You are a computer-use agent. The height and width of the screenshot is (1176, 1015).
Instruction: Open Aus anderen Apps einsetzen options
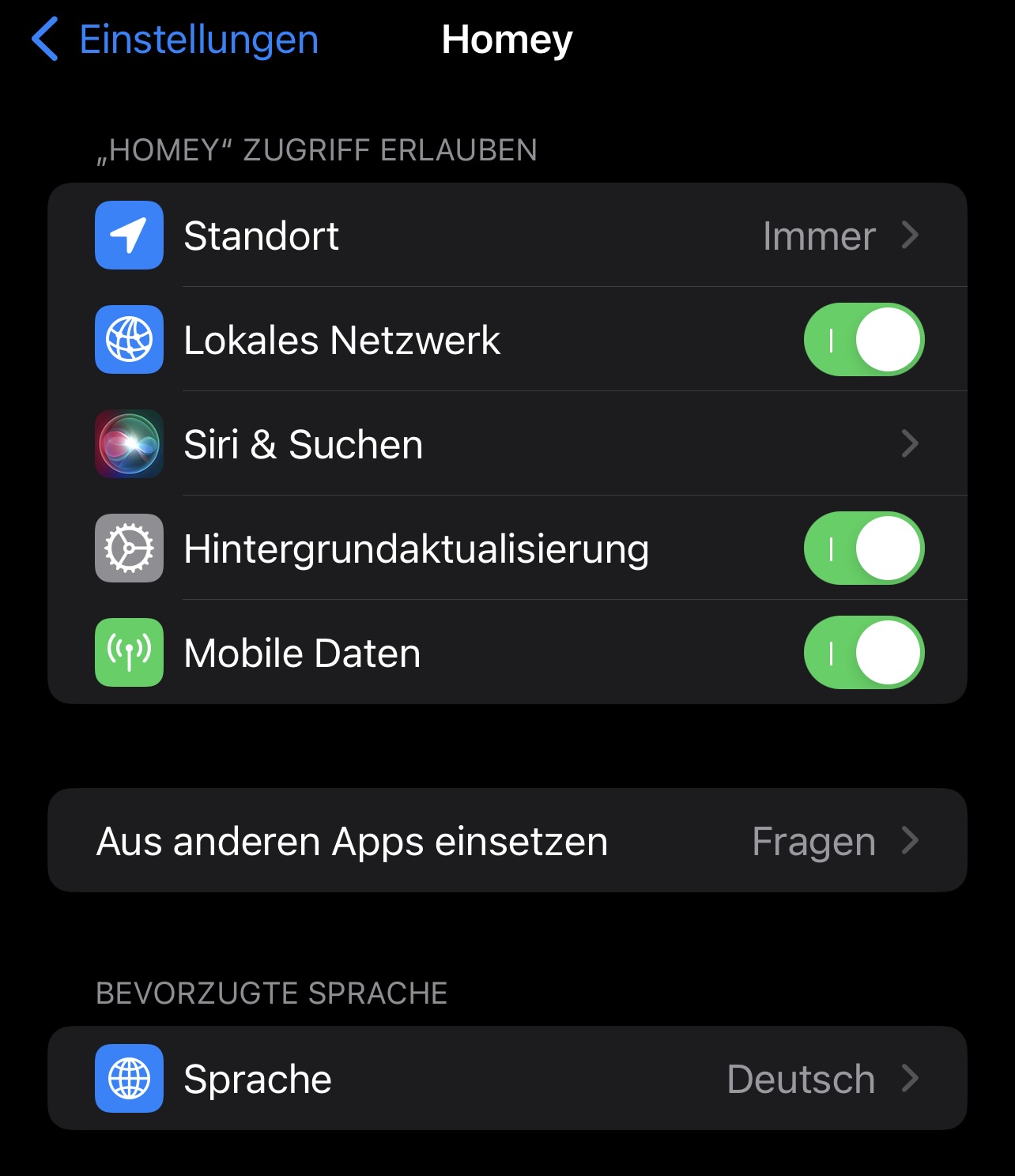pos(507,841)
